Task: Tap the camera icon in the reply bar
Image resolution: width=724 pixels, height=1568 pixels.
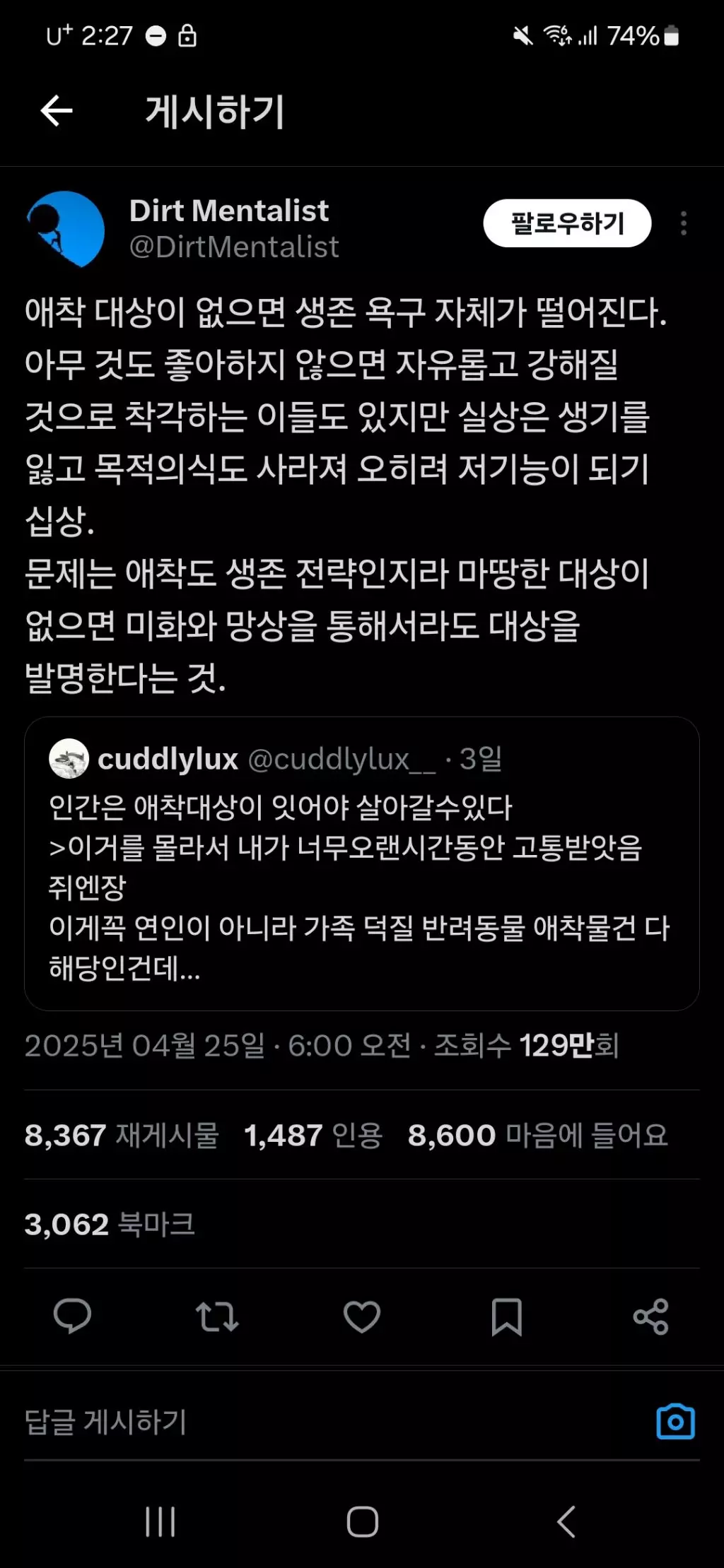Action: tap(677, 1422)
